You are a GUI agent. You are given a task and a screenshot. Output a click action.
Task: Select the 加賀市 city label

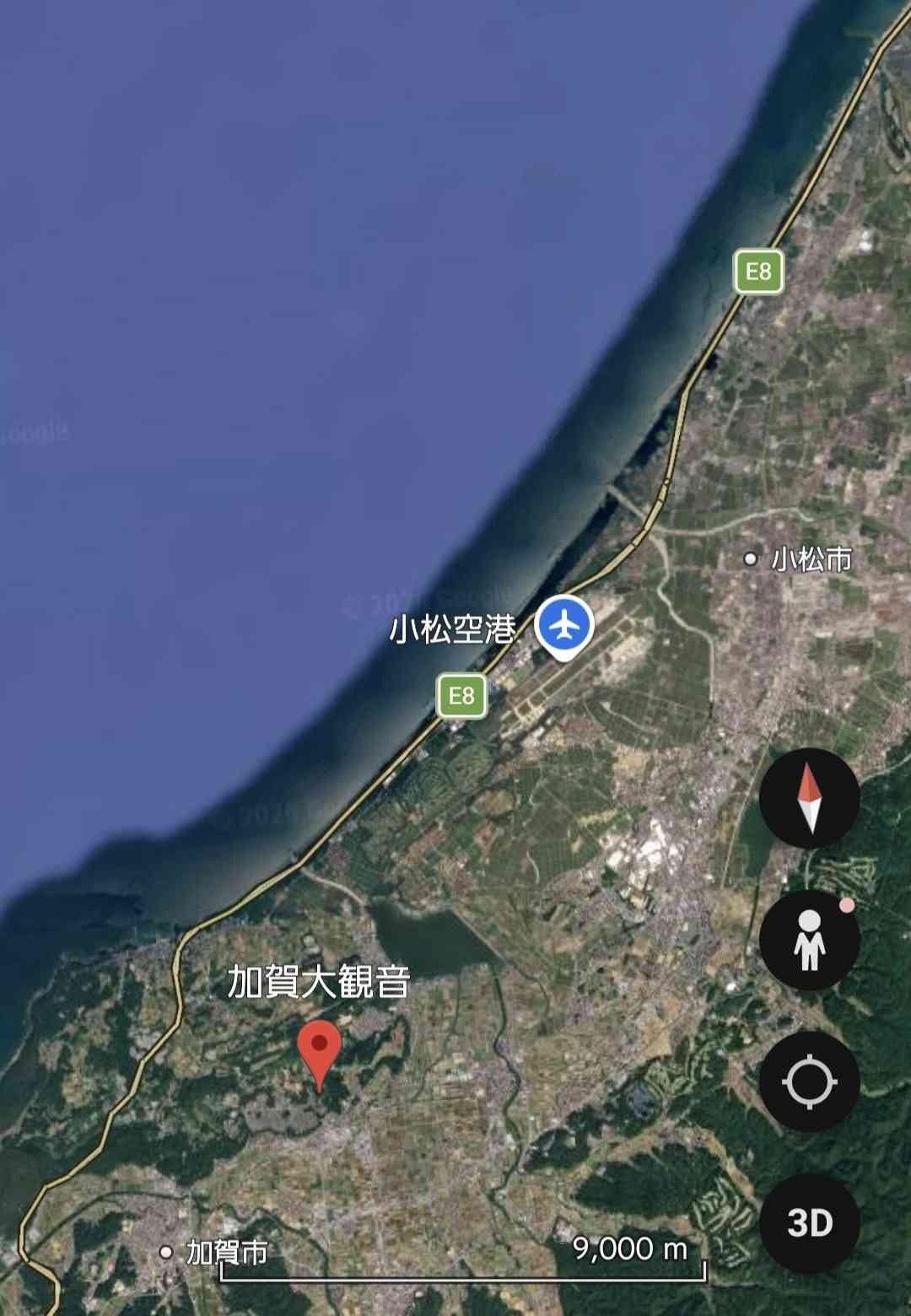pos(225,1252)
